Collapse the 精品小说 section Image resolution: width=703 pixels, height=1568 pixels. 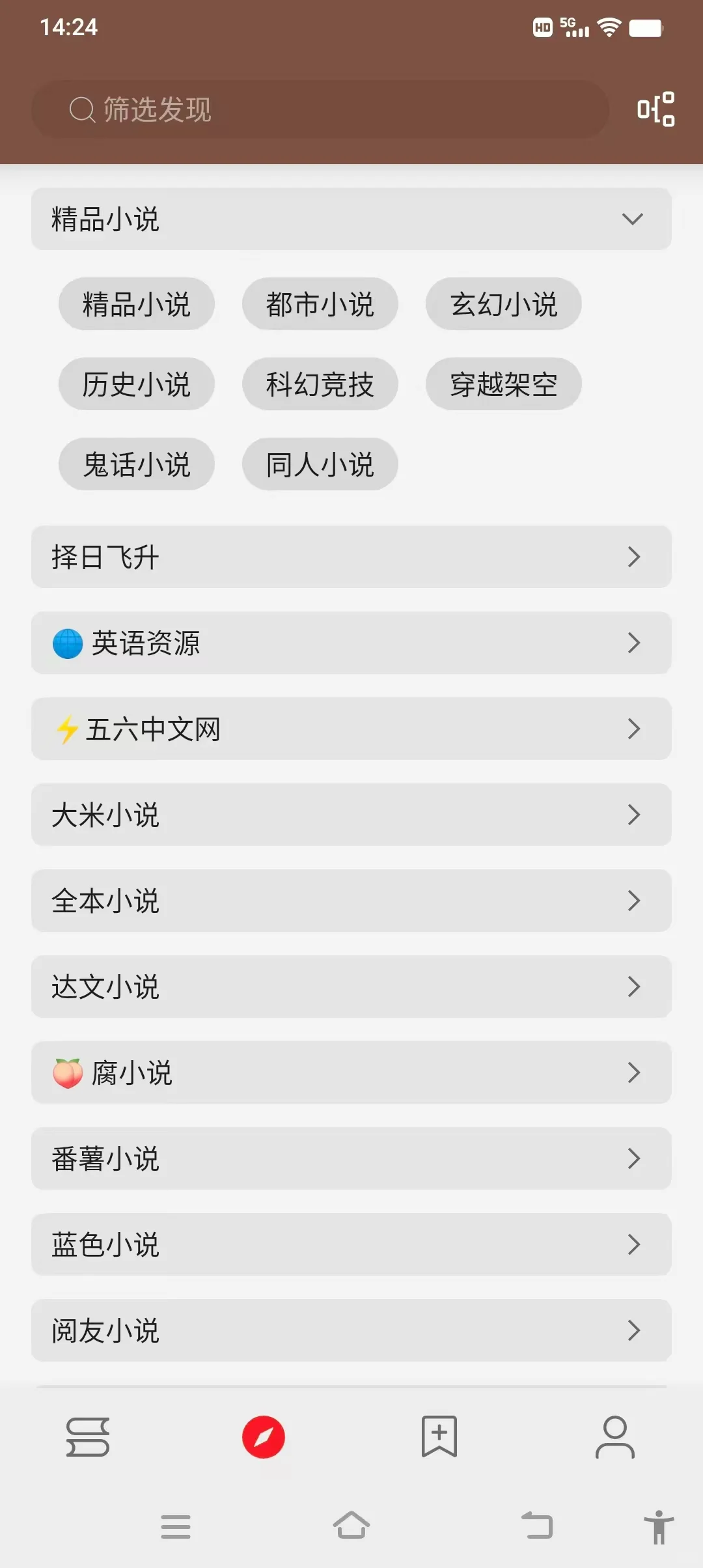[x=351, y=219]
